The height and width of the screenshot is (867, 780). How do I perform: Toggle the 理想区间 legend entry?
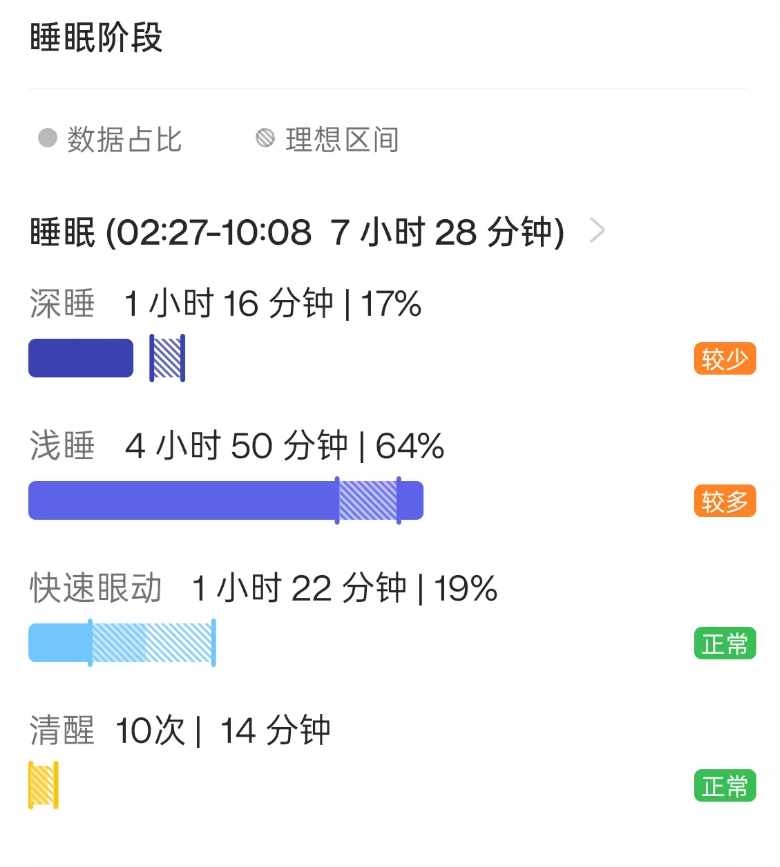[328, 140]
